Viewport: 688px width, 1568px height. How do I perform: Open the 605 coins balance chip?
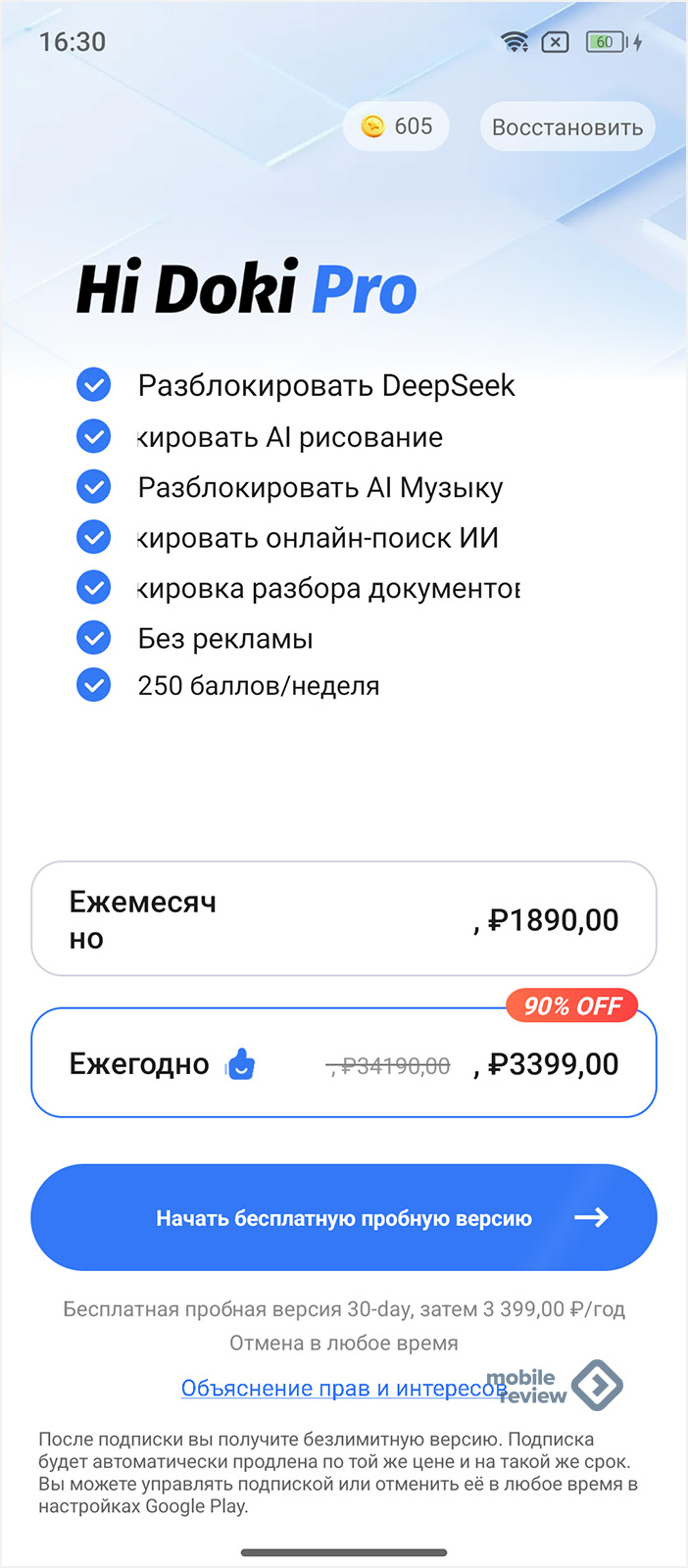(397, 126)
